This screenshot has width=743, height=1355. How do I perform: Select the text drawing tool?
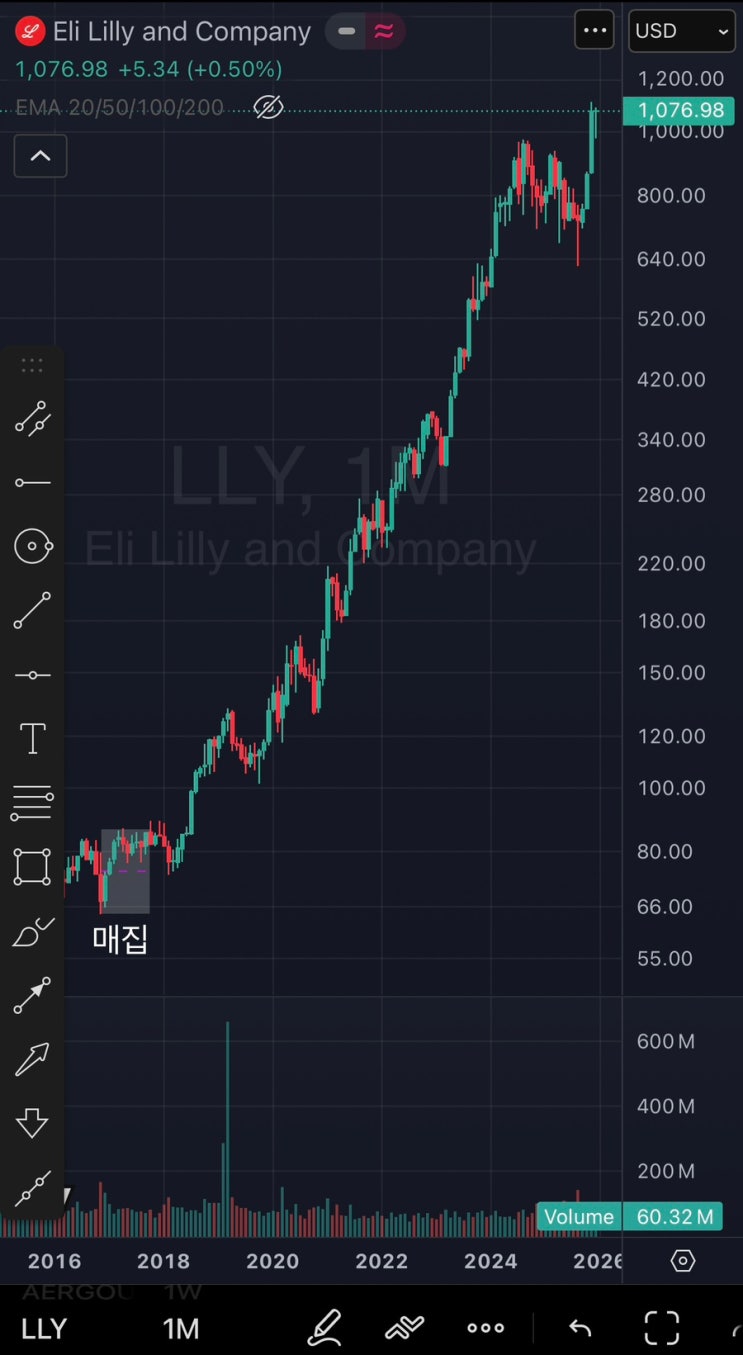(x=32, y=739)
